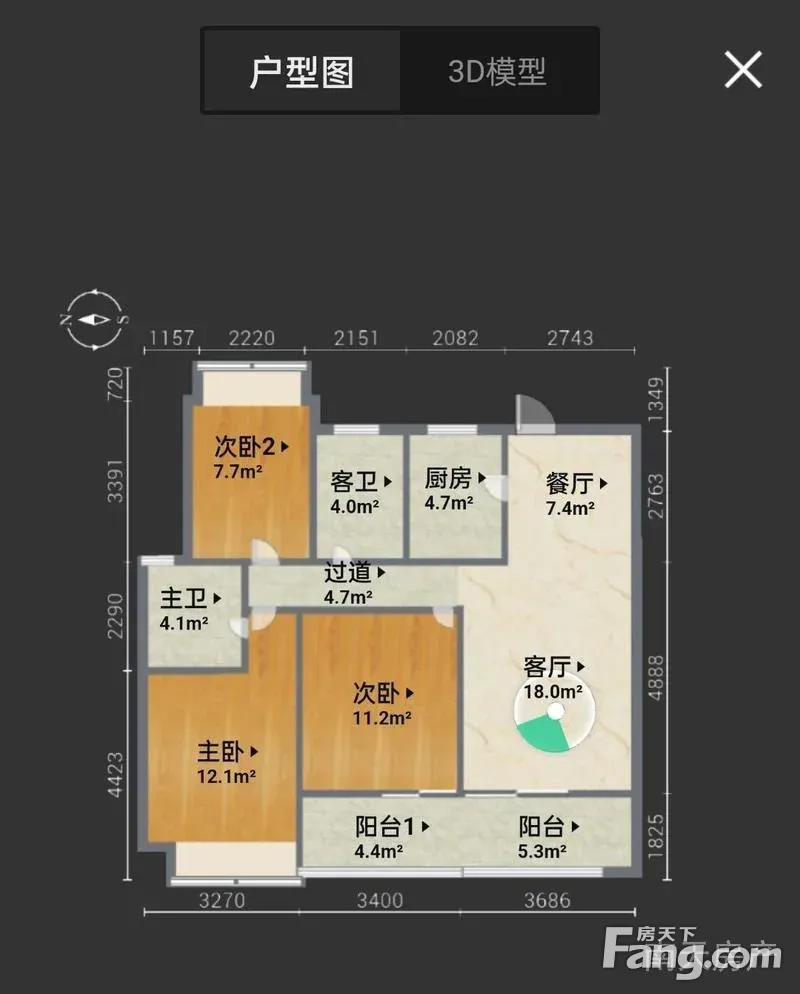Screen dimensions: 800x994
Task: Open the 阳台1 balcony view
Action: click(x=392, y=827)
